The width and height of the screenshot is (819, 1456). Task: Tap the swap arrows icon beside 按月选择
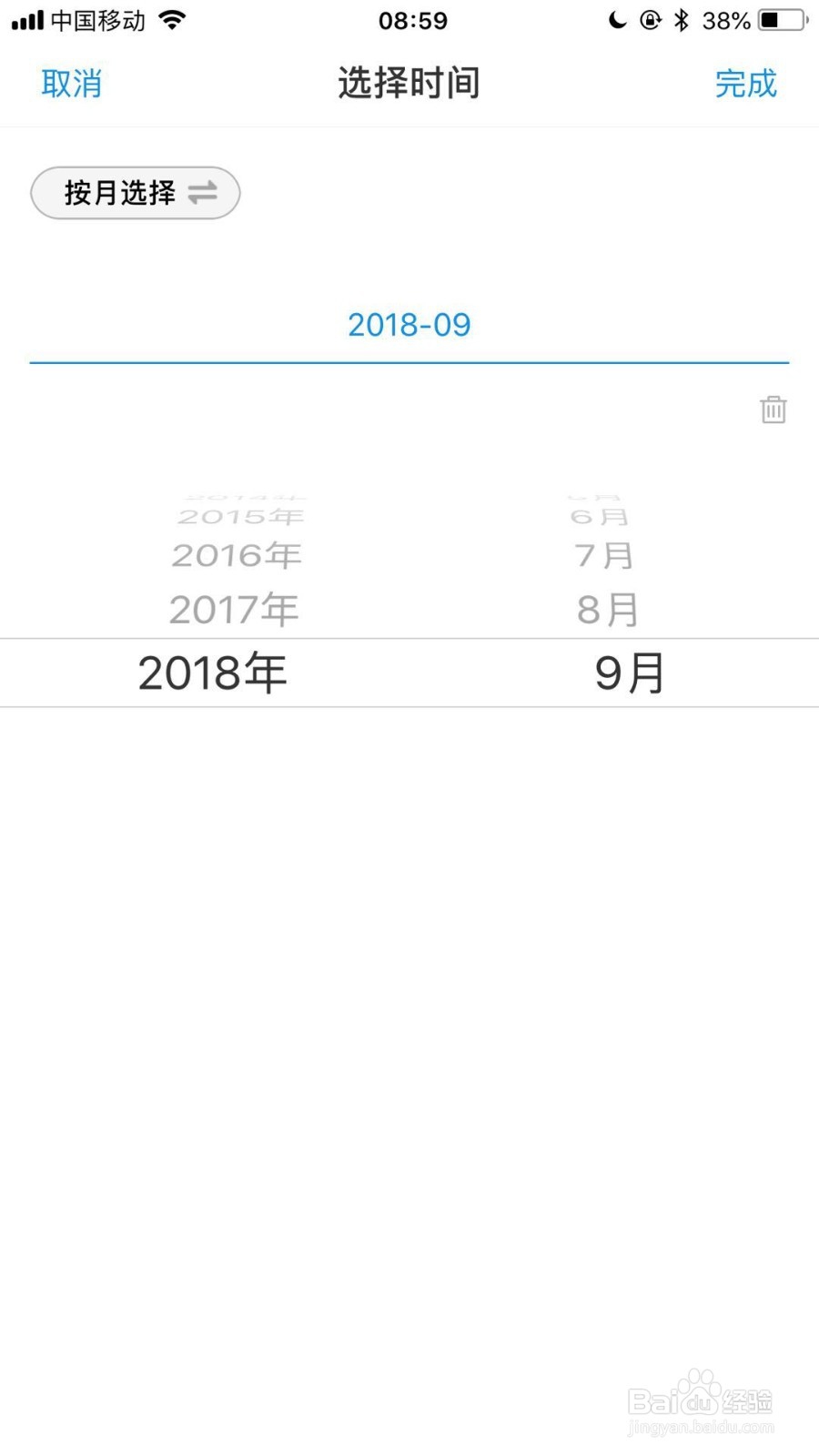[204, 193]
